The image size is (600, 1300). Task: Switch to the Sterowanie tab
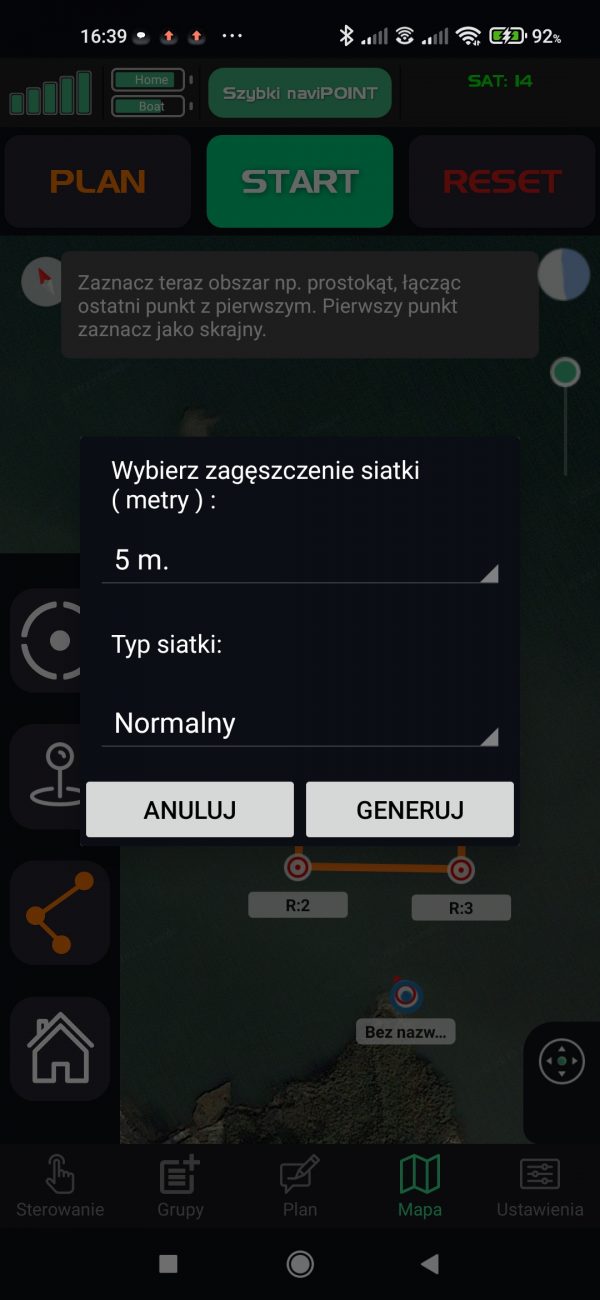click(60, 1186)
